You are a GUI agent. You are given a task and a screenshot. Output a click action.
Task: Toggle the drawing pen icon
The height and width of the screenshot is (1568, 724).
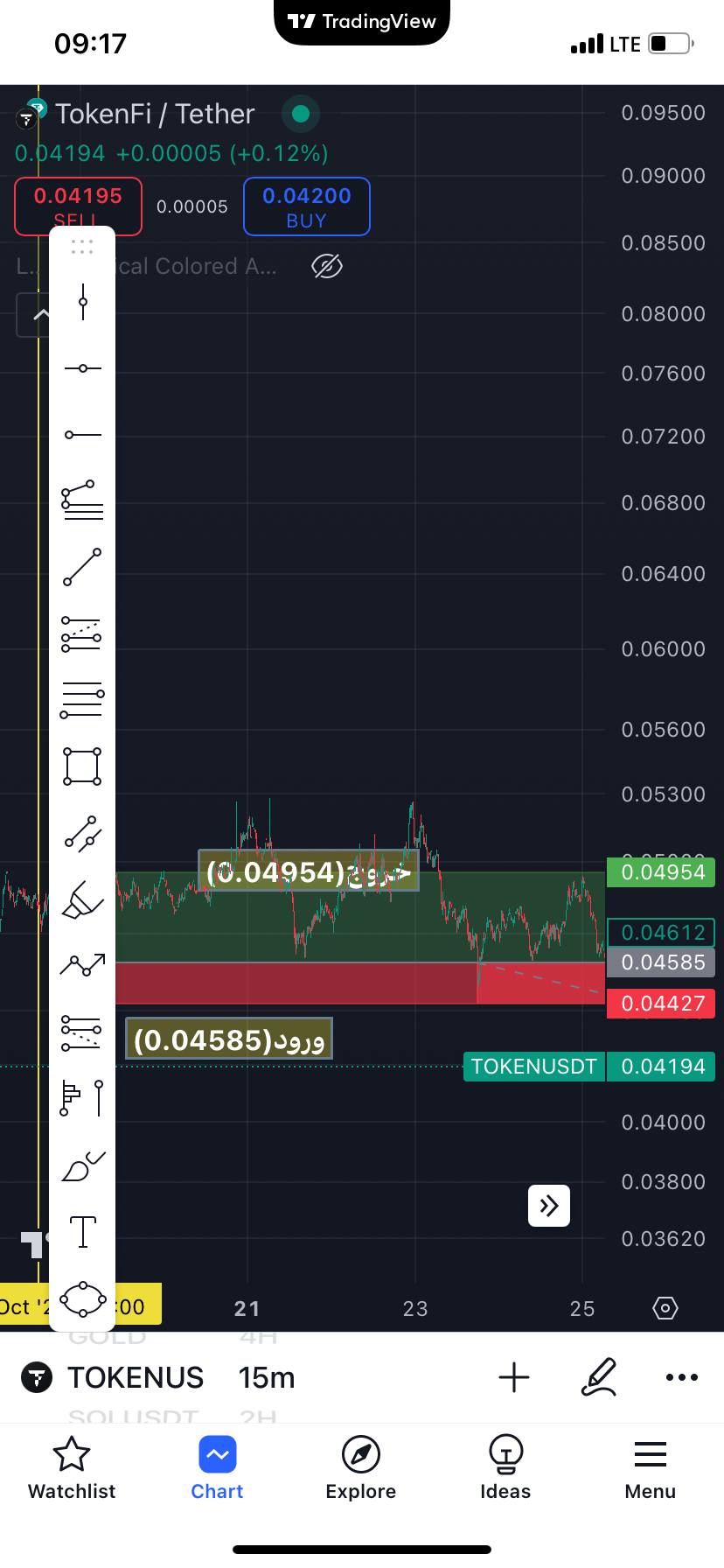click(600, 1377)
